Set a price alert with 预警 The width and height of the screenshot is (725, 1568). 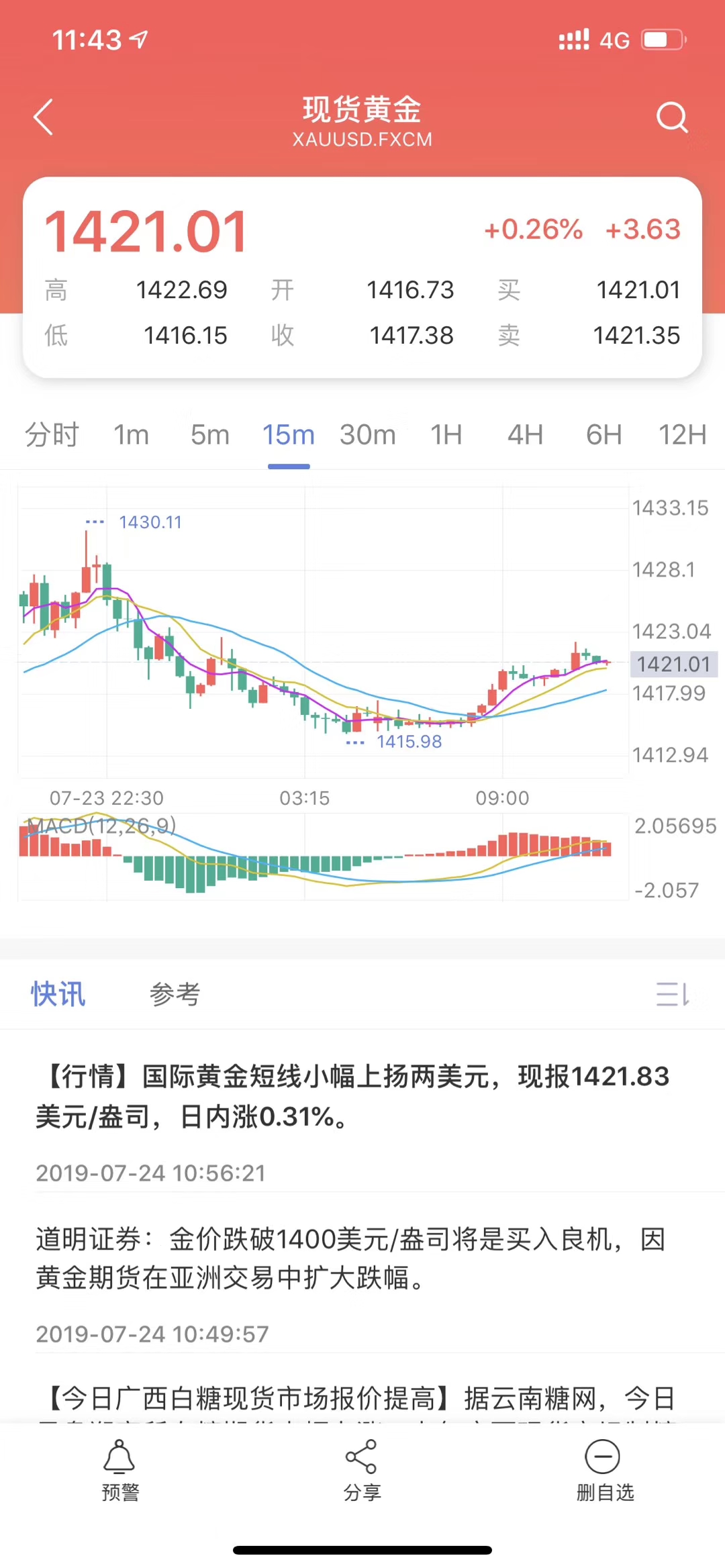pos(120,1470)
